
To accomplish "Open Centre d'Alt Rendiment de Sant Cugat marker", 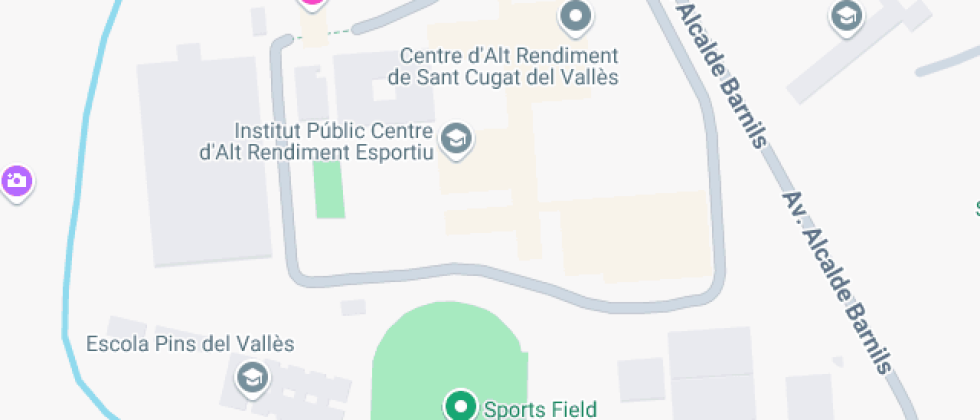I will (x=576, y=15).
